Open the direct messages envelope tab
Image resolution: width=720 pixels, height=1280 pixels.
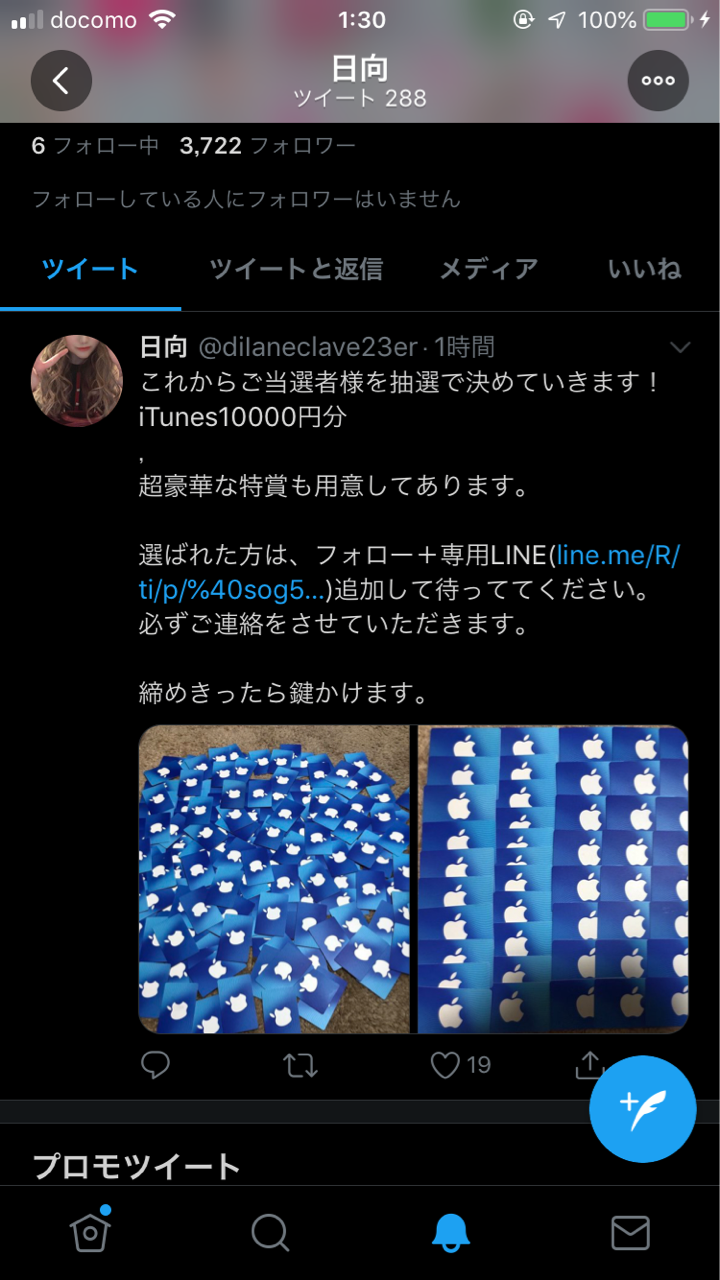630,1233
